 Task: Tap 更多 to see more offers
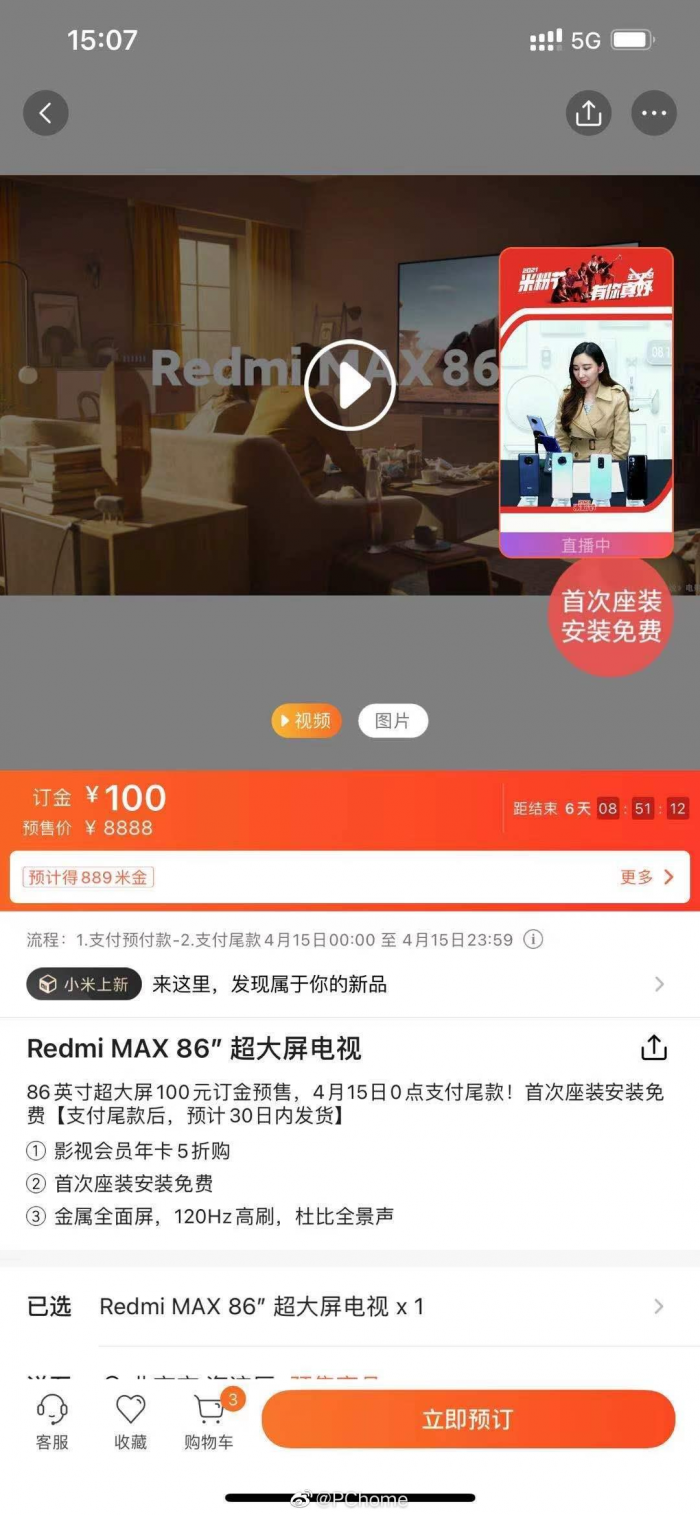coord(647,877)
